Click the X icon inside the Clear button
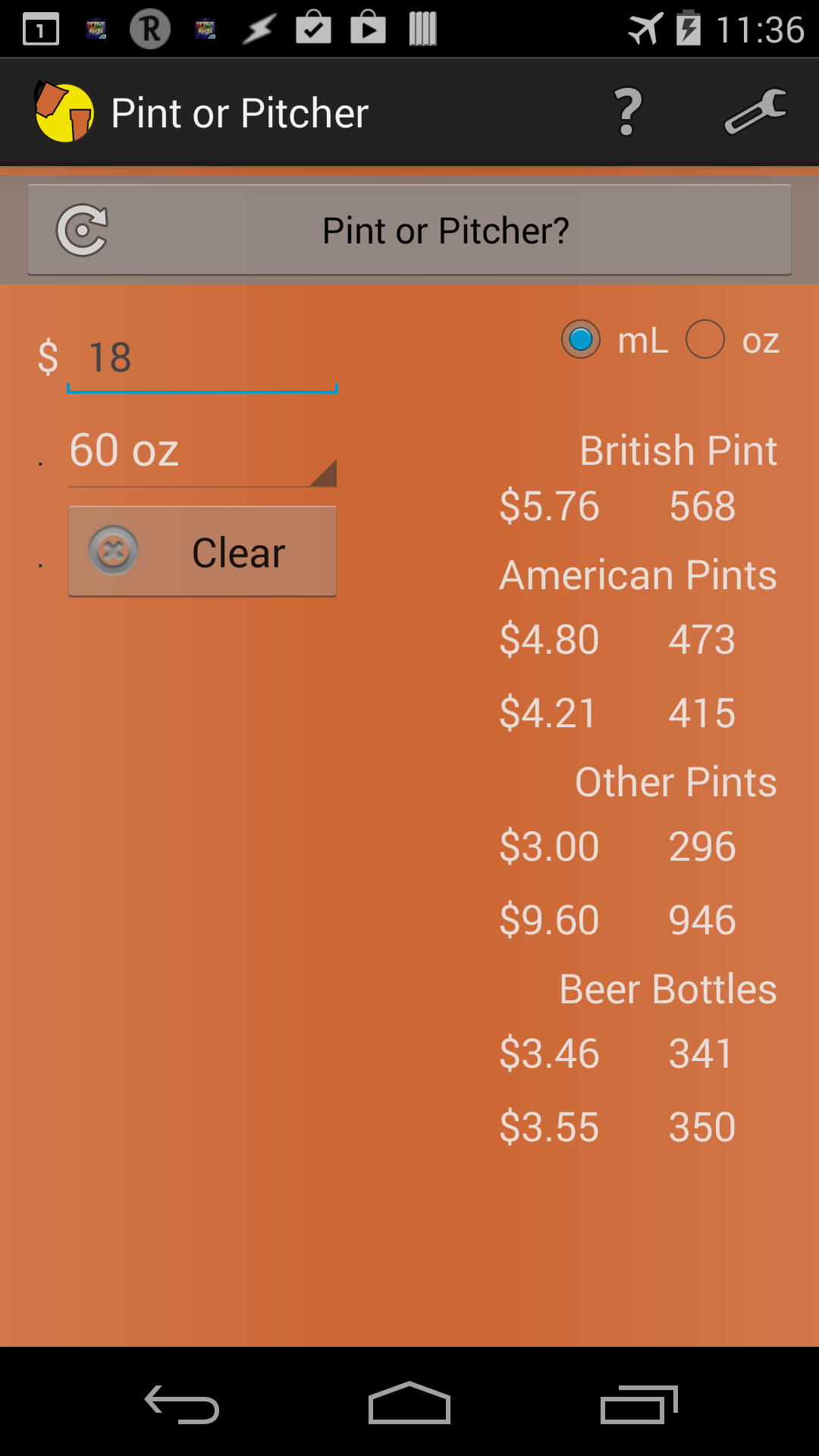This screenshot has width=819, height=1456. point(114,551)
